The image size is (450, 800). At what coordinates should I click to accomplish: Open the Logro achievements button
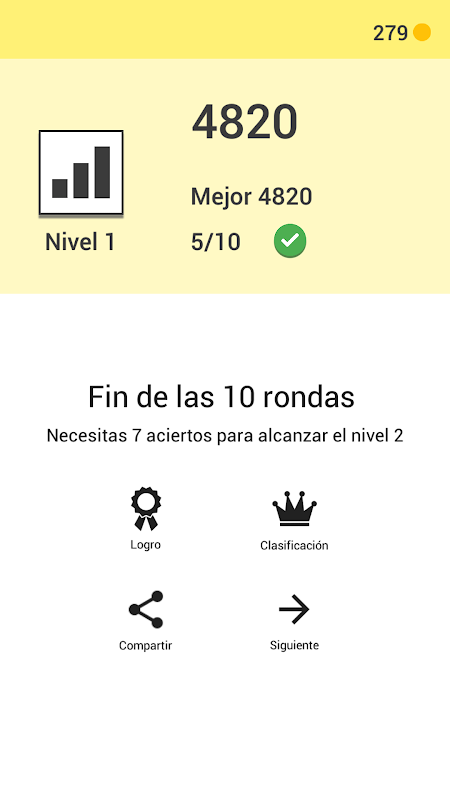pyautogui.click(x=146, y=518)
